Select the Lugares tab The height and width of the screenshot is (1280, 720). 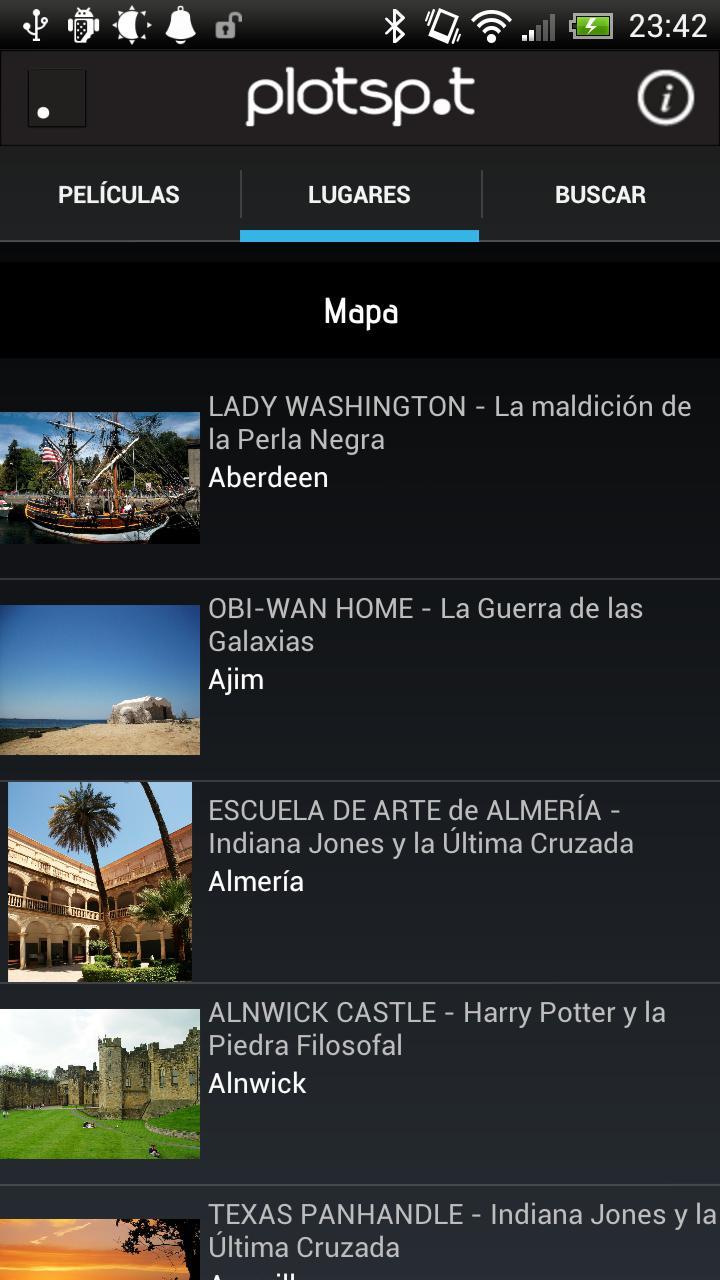click(359, 195)
